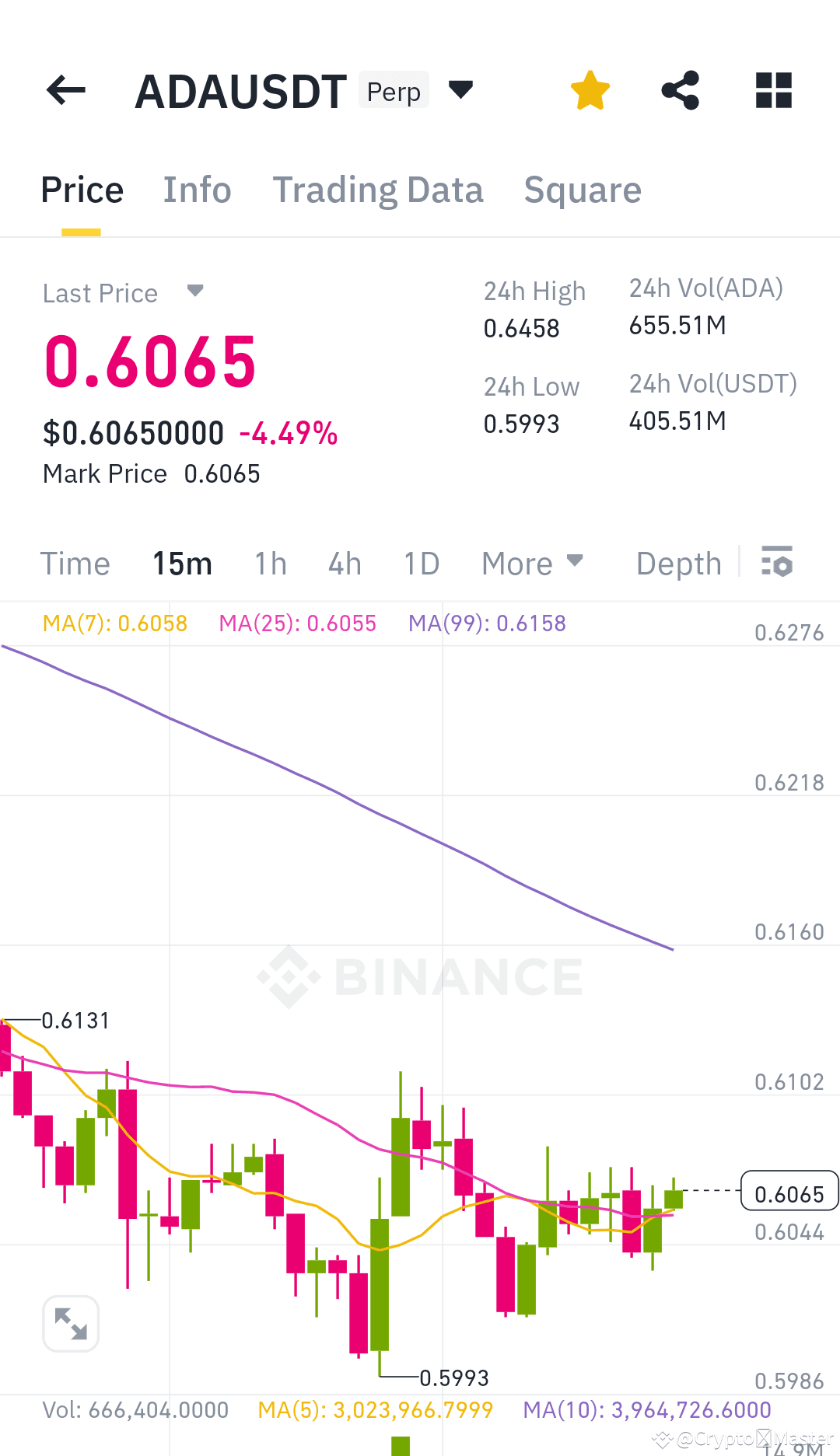Open the Square tab

[583, 189]
